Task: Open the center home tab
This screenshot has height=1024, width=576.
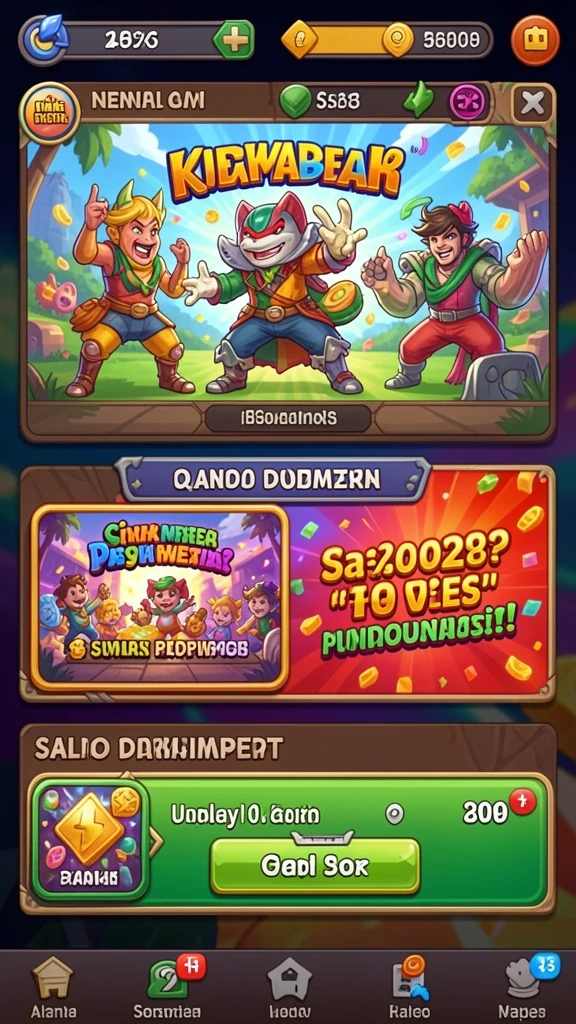Action: [289, 988]
